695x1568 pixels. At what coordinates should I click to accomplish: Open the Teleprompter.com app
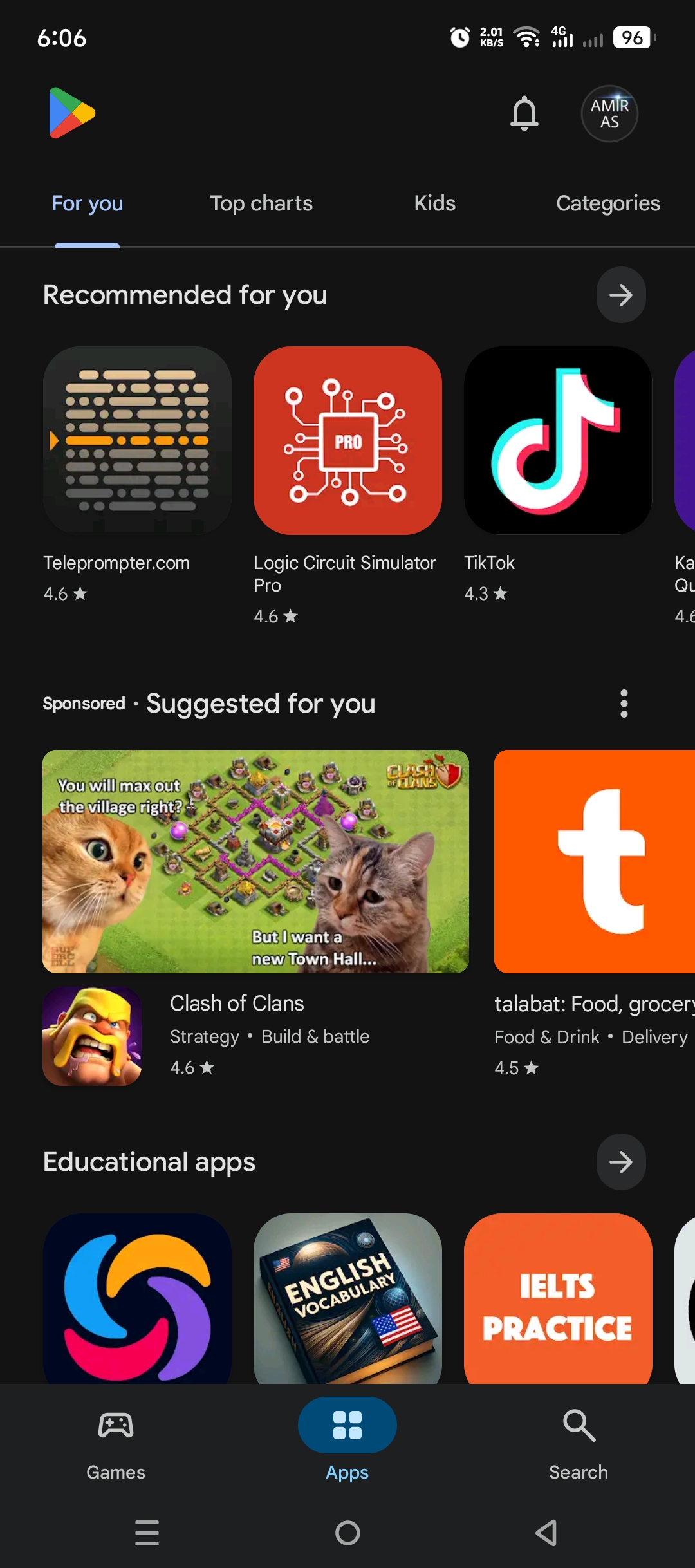pyautogui.click(x=137, y=440)
